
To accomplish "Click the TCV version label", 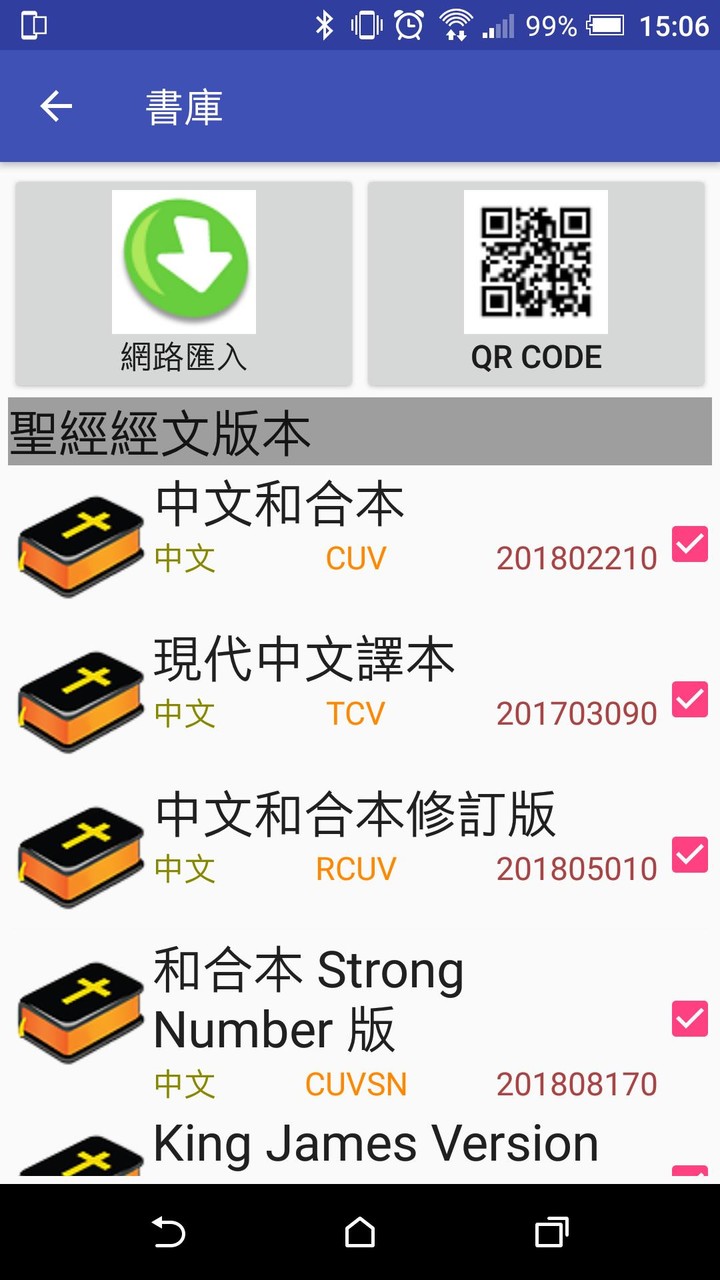I will [x=356, y=713].
